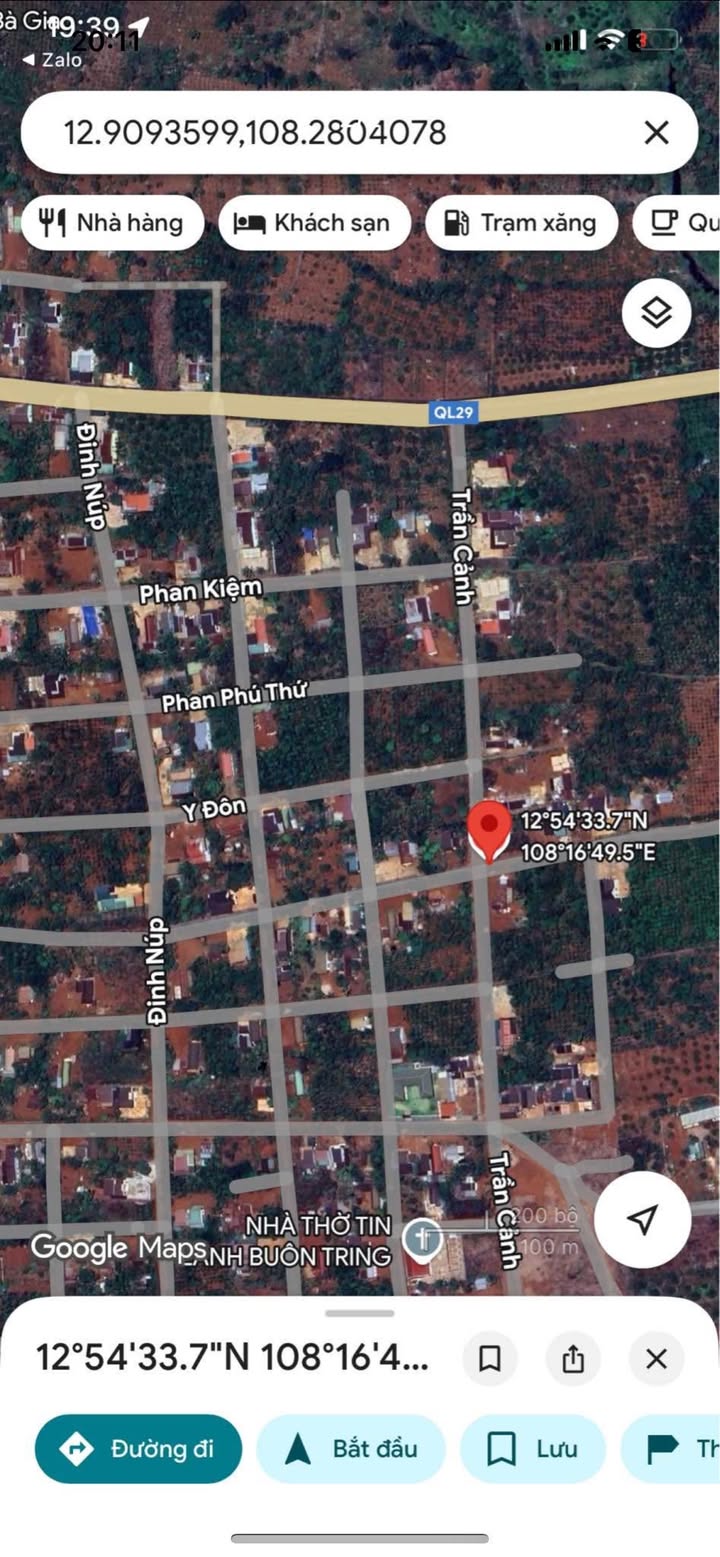Open Nhà Thờ Tin Lành Buôn Tring marker
This screenshot has height=1557, width=720.
423,1238
